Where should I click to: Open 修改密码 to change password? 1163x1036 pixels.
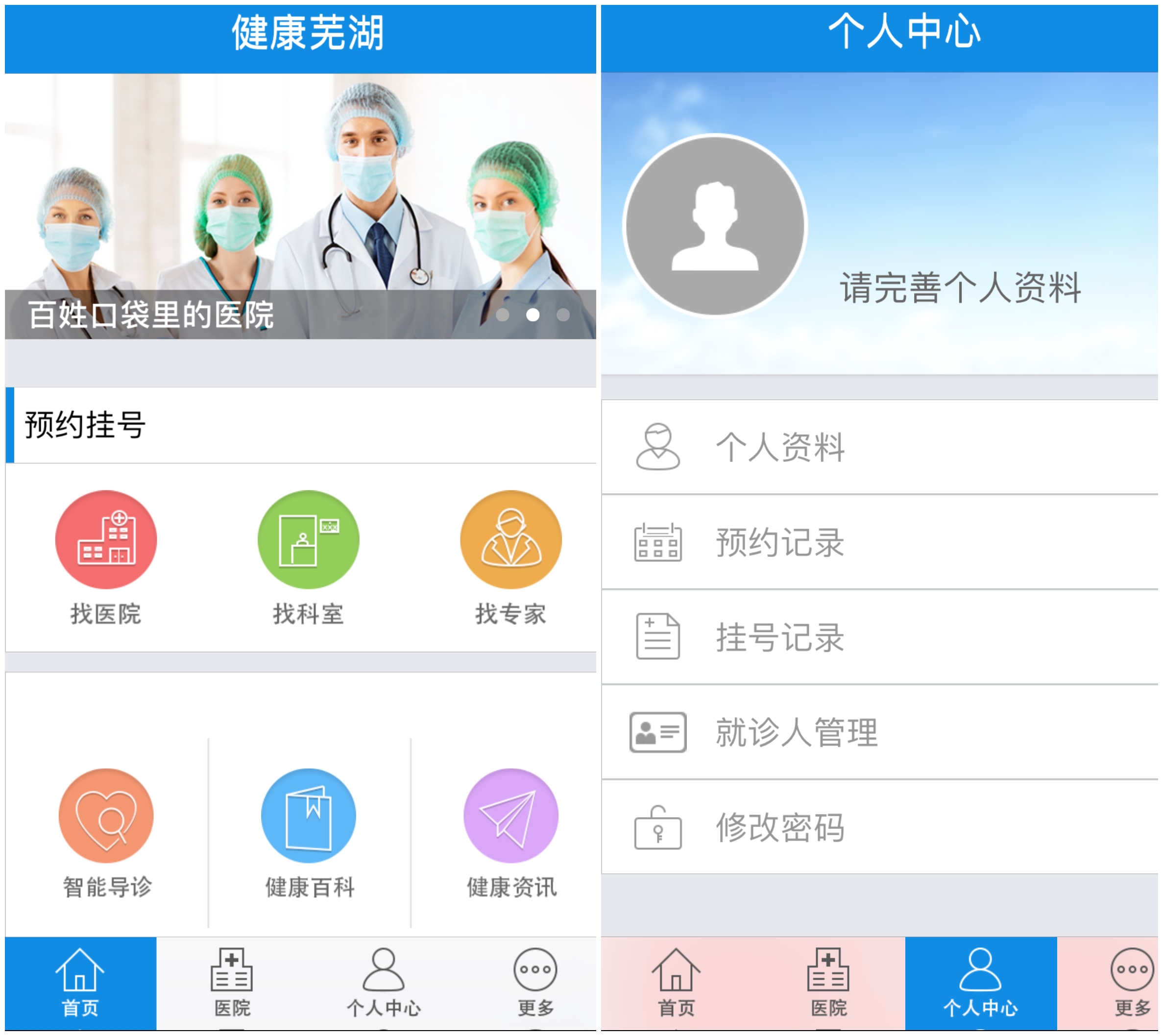(879, 827)
